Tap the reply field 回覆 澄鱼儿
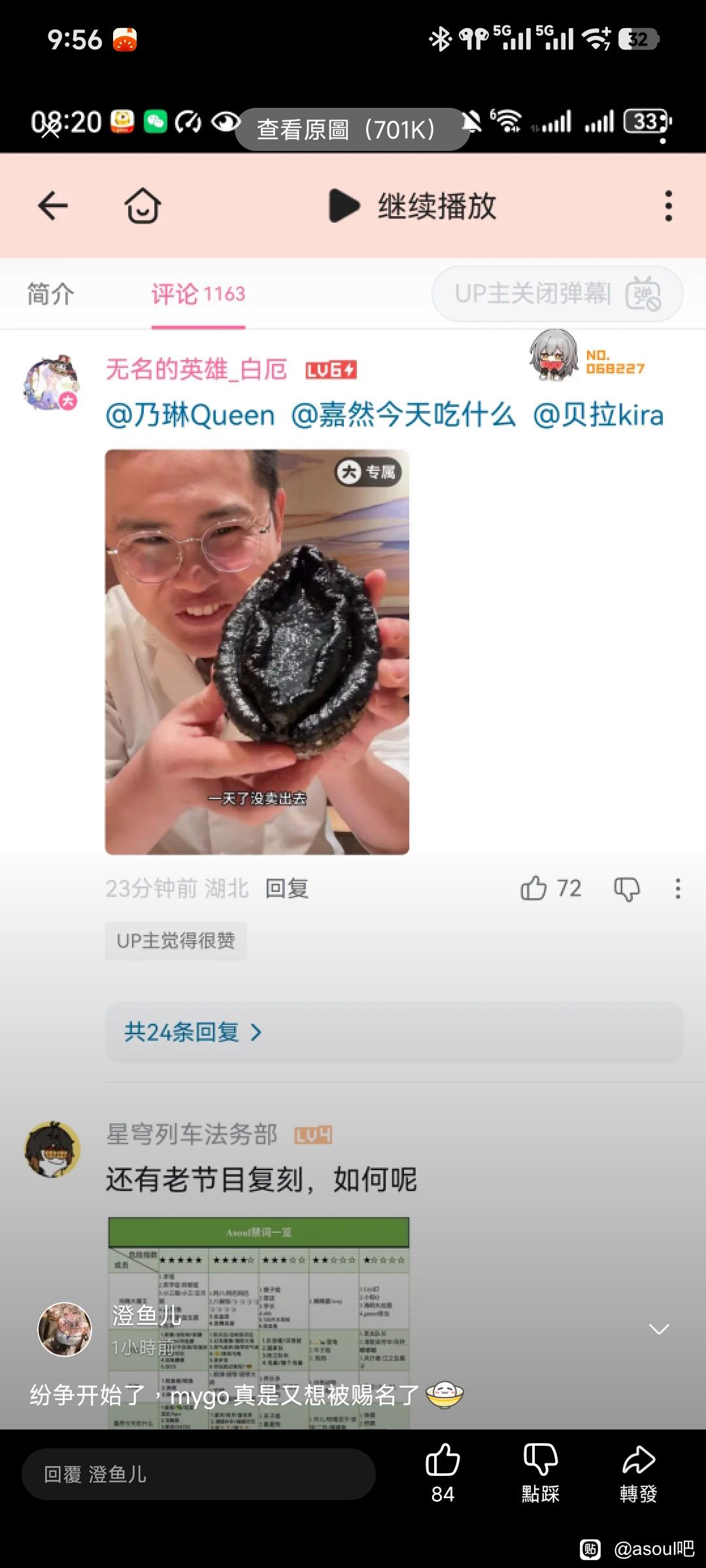This screenshot has height=1568, width=706. point(199,1474)
